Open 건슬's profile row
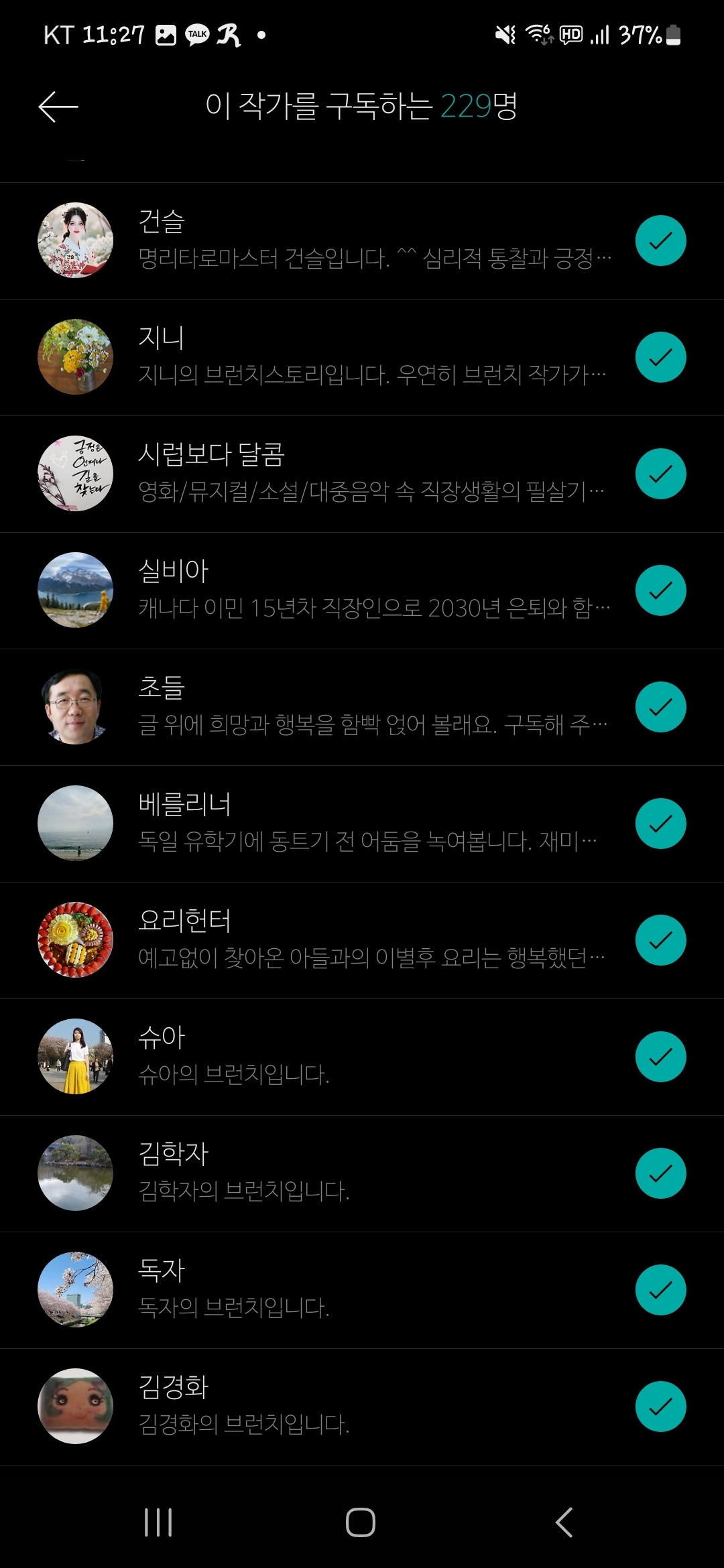The image size is (724, 1568). 362,241
